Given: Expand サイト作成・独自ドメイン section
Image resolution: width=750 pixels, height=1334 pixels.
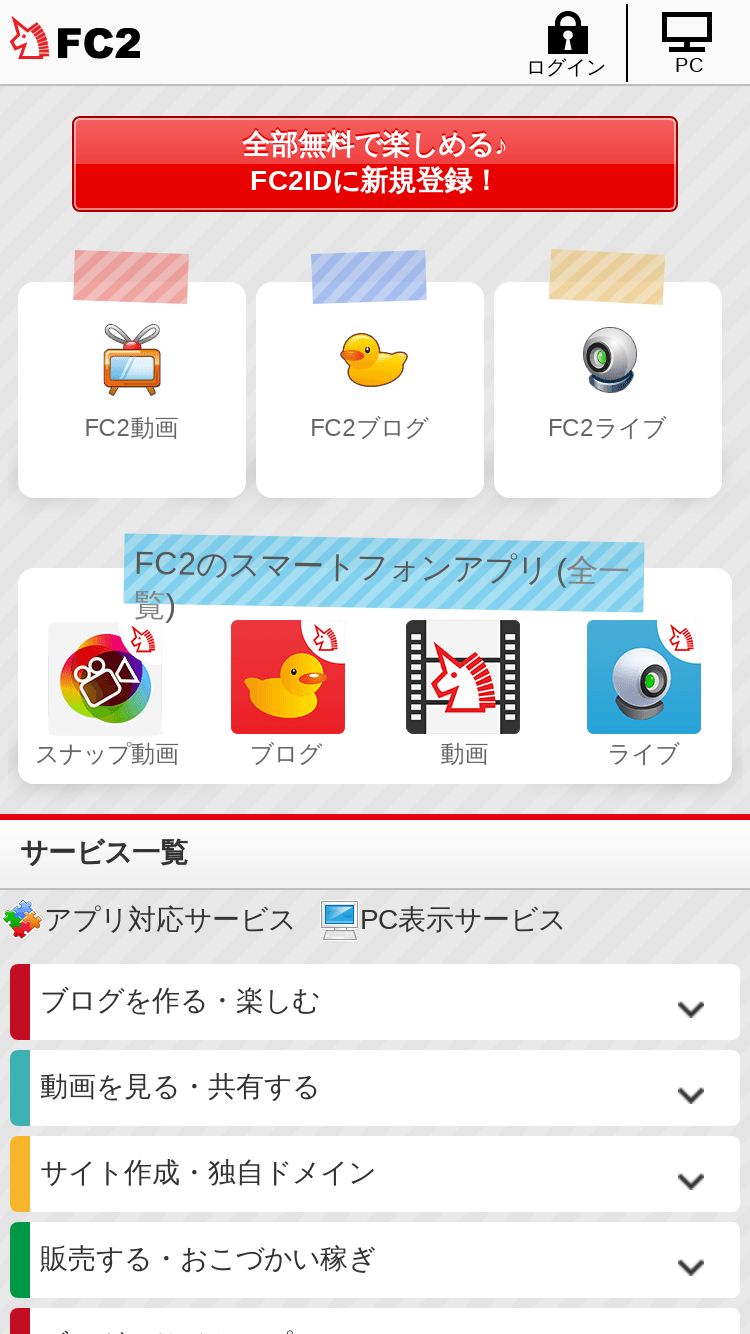Looking at the screenshot, I should 375,1174.
